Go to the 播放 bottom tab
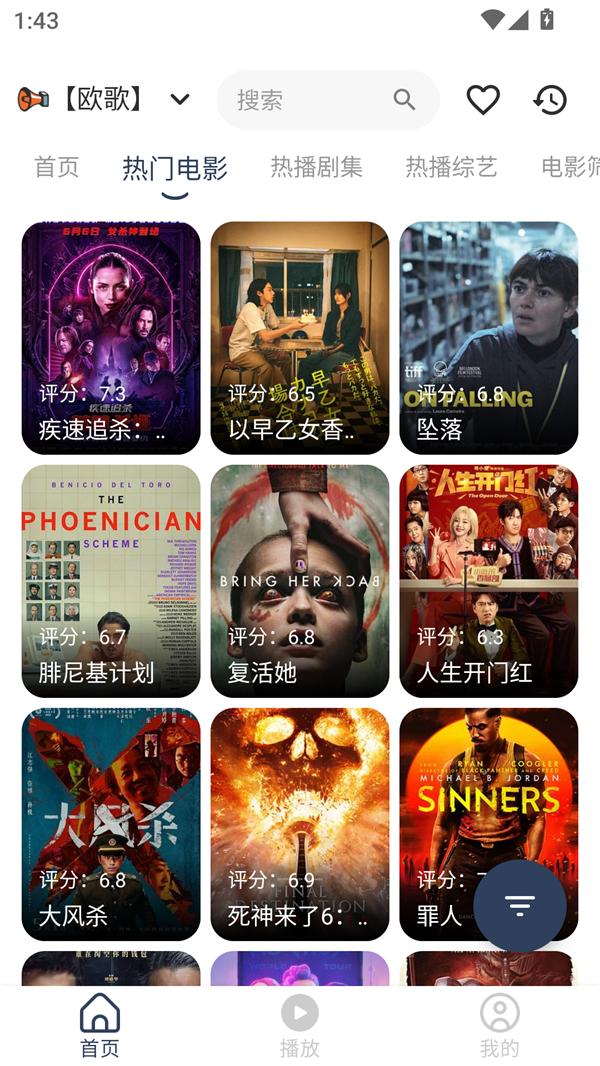 [300, 1025]
